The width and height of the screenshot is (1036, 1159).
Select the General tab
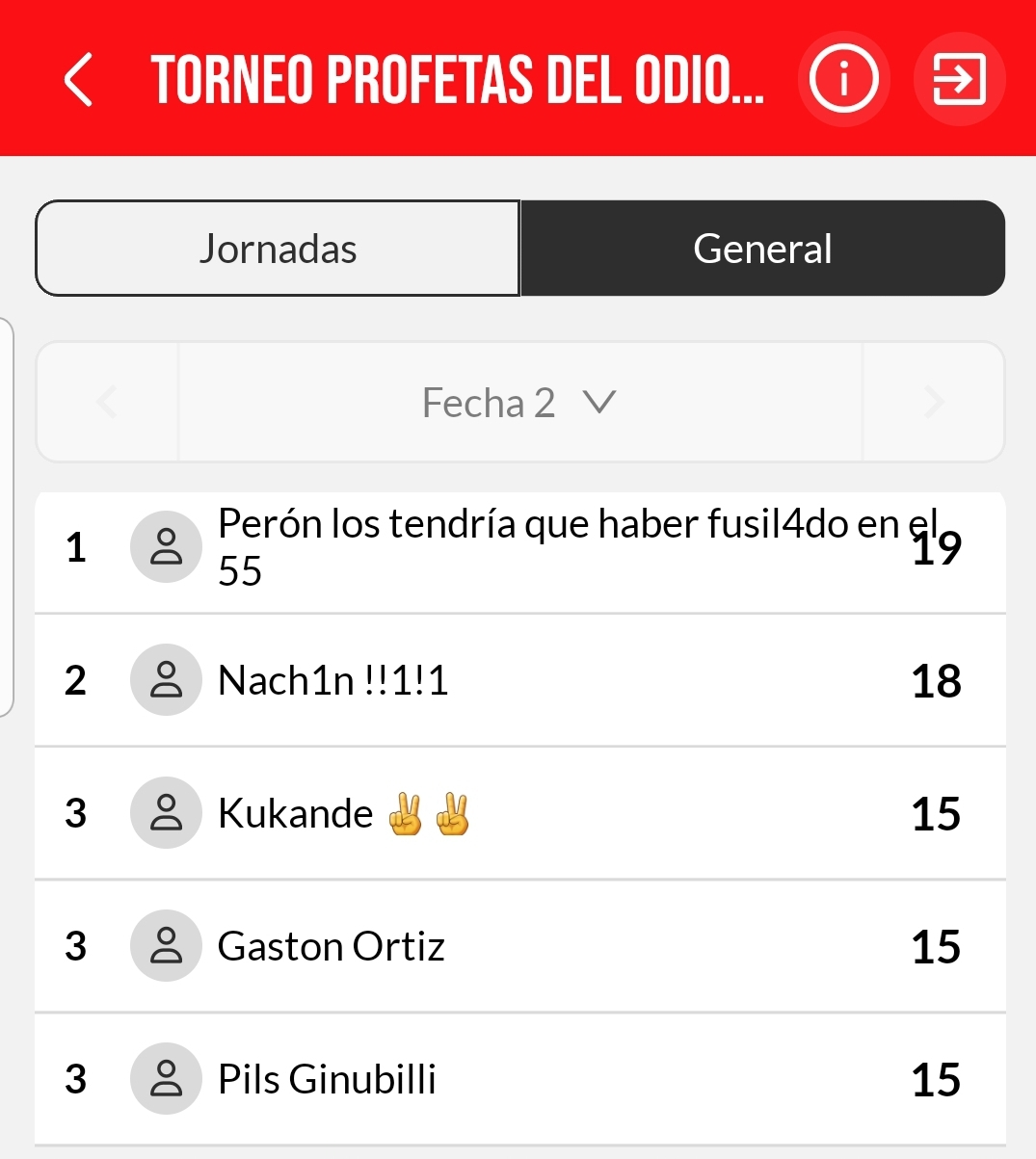(x=762, y=249)
